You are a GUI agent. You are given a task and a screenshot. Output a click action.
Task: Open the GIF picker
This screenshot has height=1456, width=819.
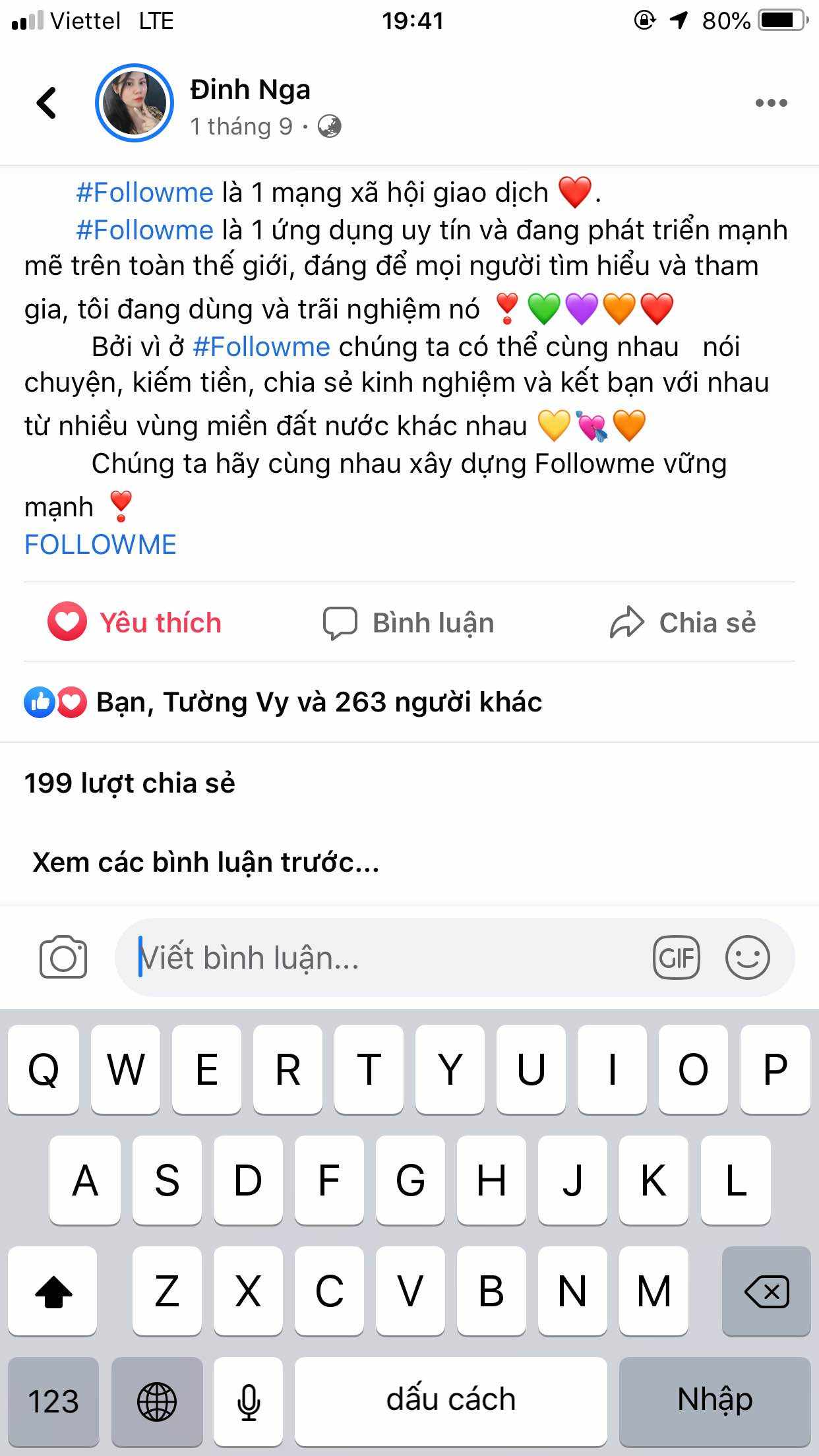676,957
